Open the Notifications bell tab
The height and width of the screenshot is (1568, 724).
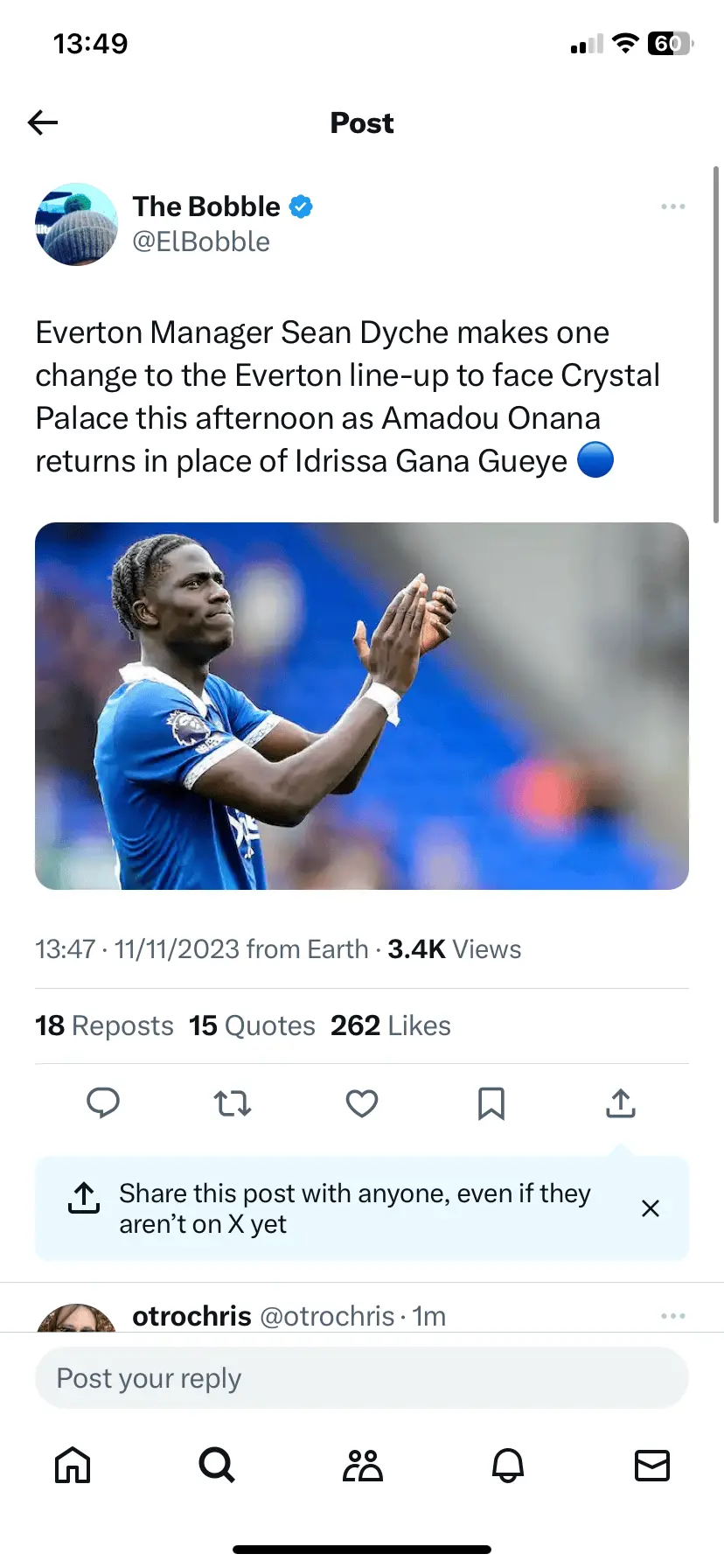tap(507, 1465)
